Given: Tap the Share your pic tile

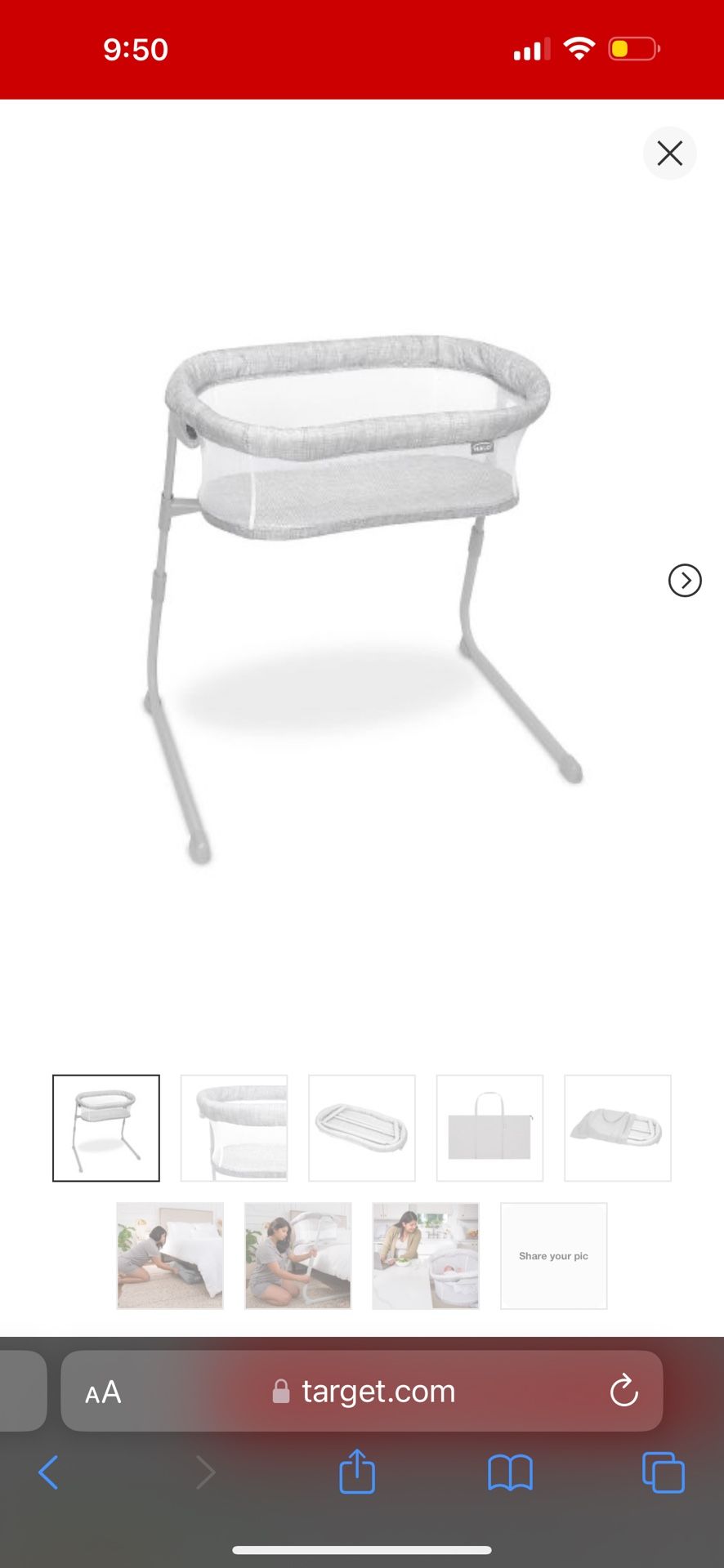Looking at the screenshot, I should pos(553,1255).
